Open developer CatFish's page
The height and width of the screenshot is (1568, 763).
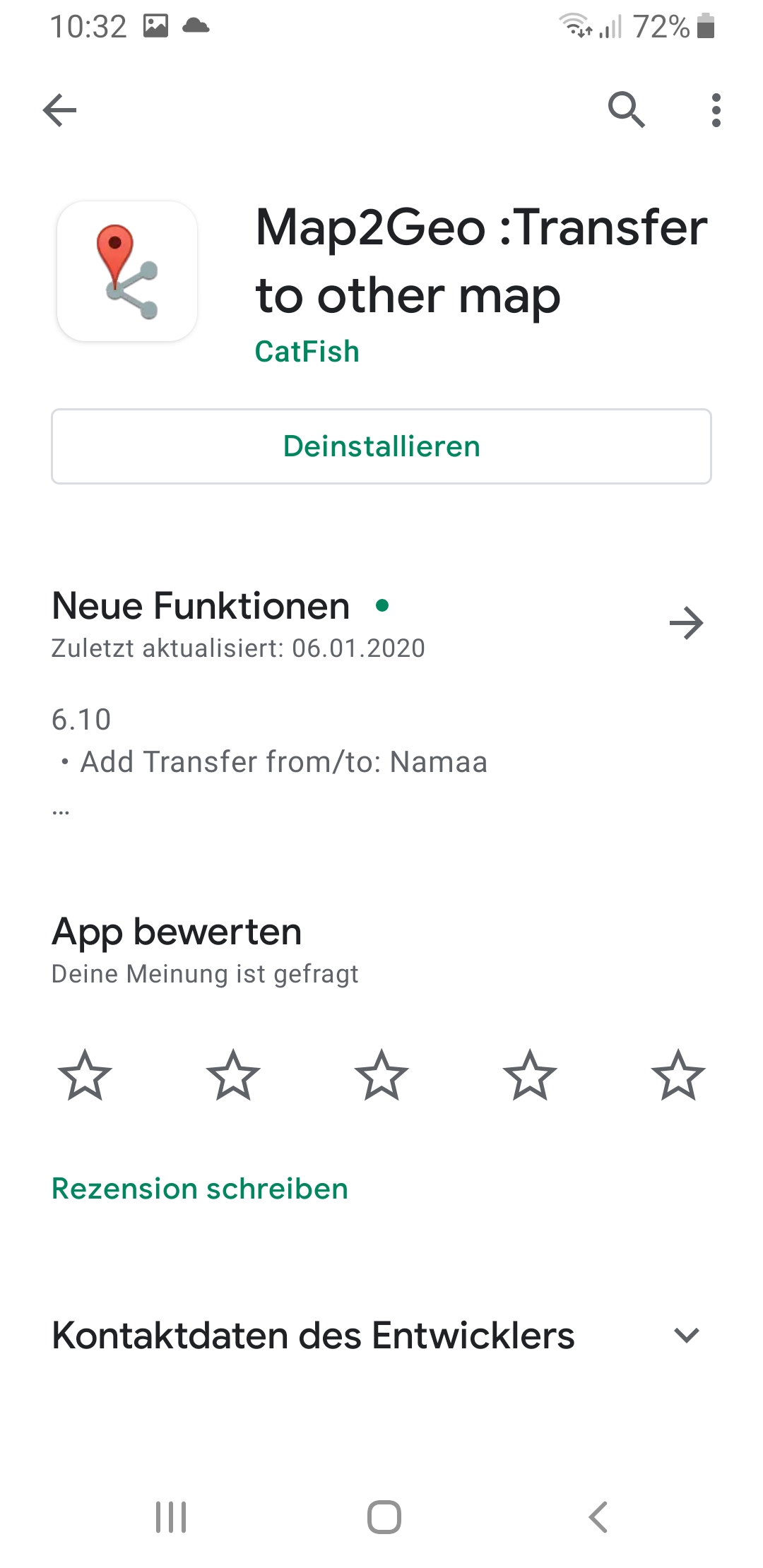tap(307, 352)
